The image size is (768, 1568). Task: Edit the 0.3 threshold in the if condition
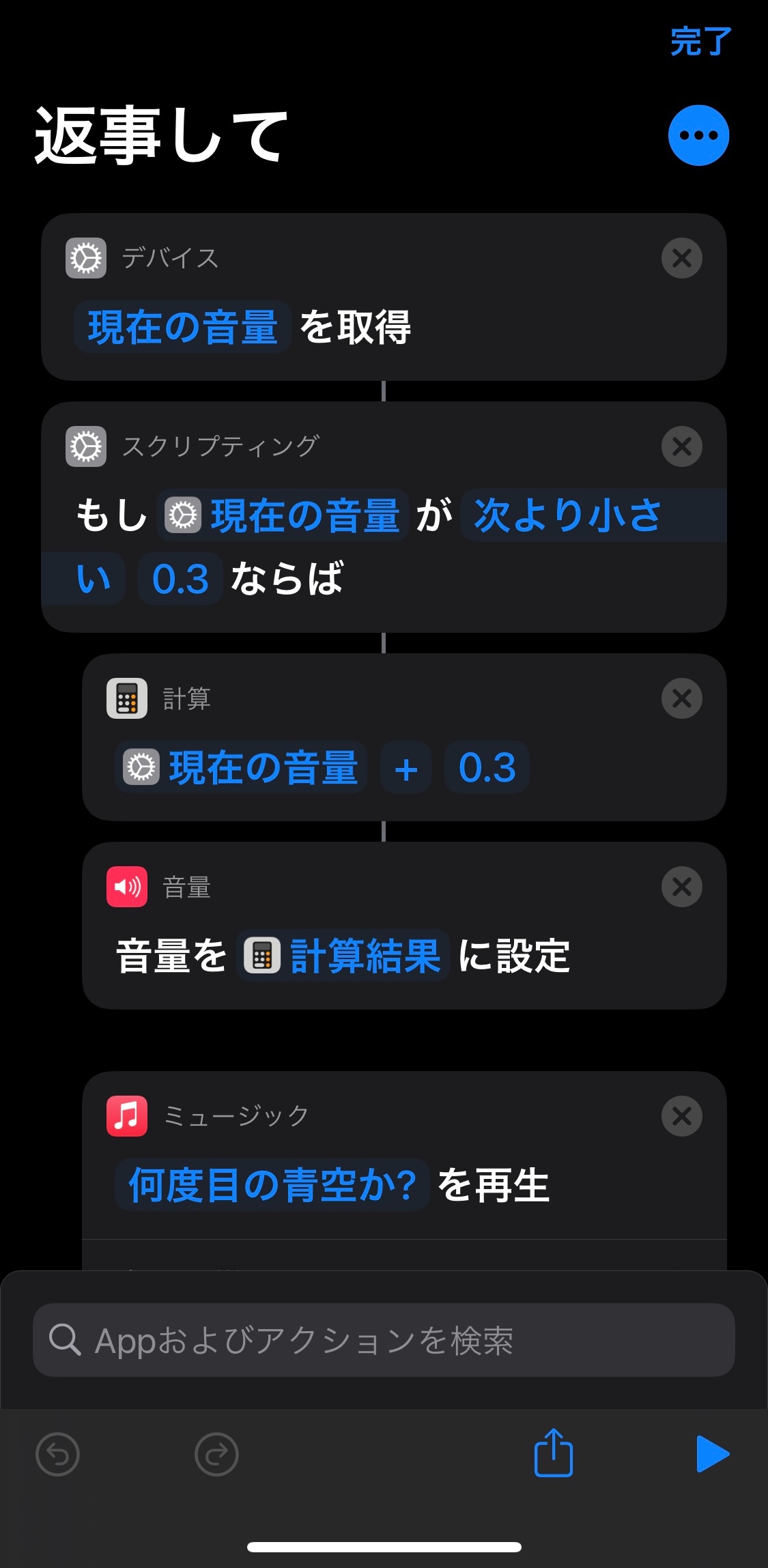[180, 580]
